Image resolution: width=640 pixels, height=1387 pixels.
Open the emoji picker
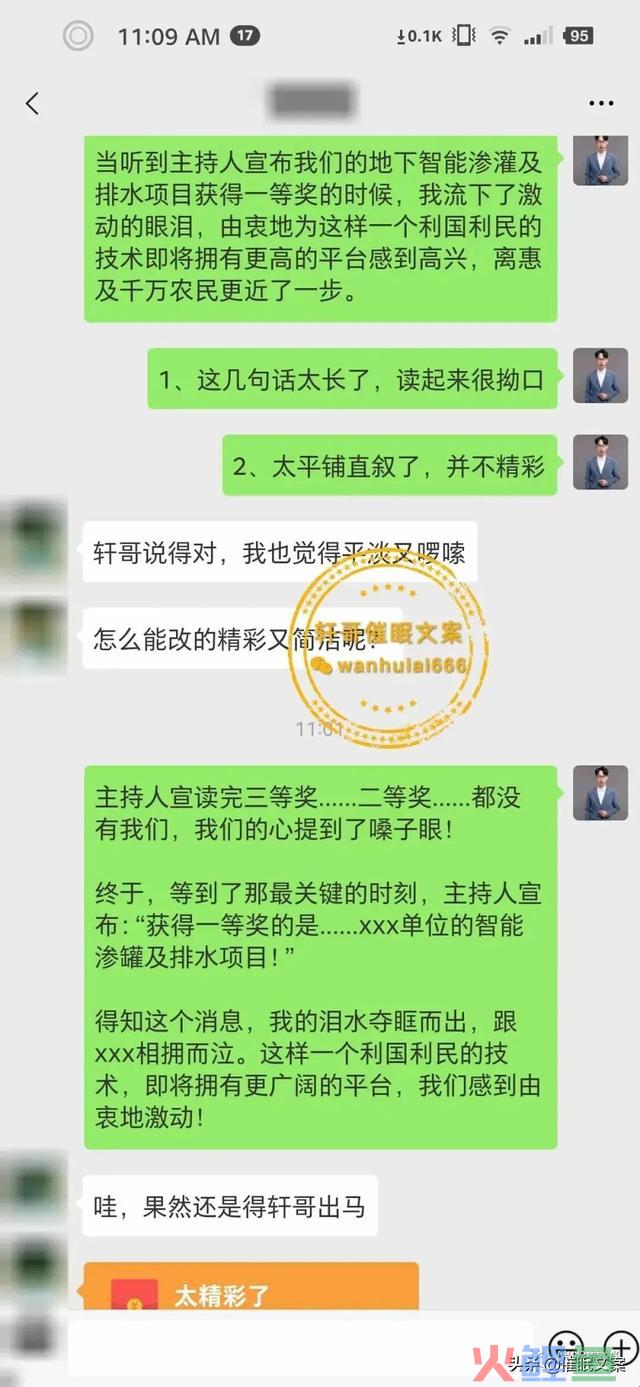[566, 1344]
